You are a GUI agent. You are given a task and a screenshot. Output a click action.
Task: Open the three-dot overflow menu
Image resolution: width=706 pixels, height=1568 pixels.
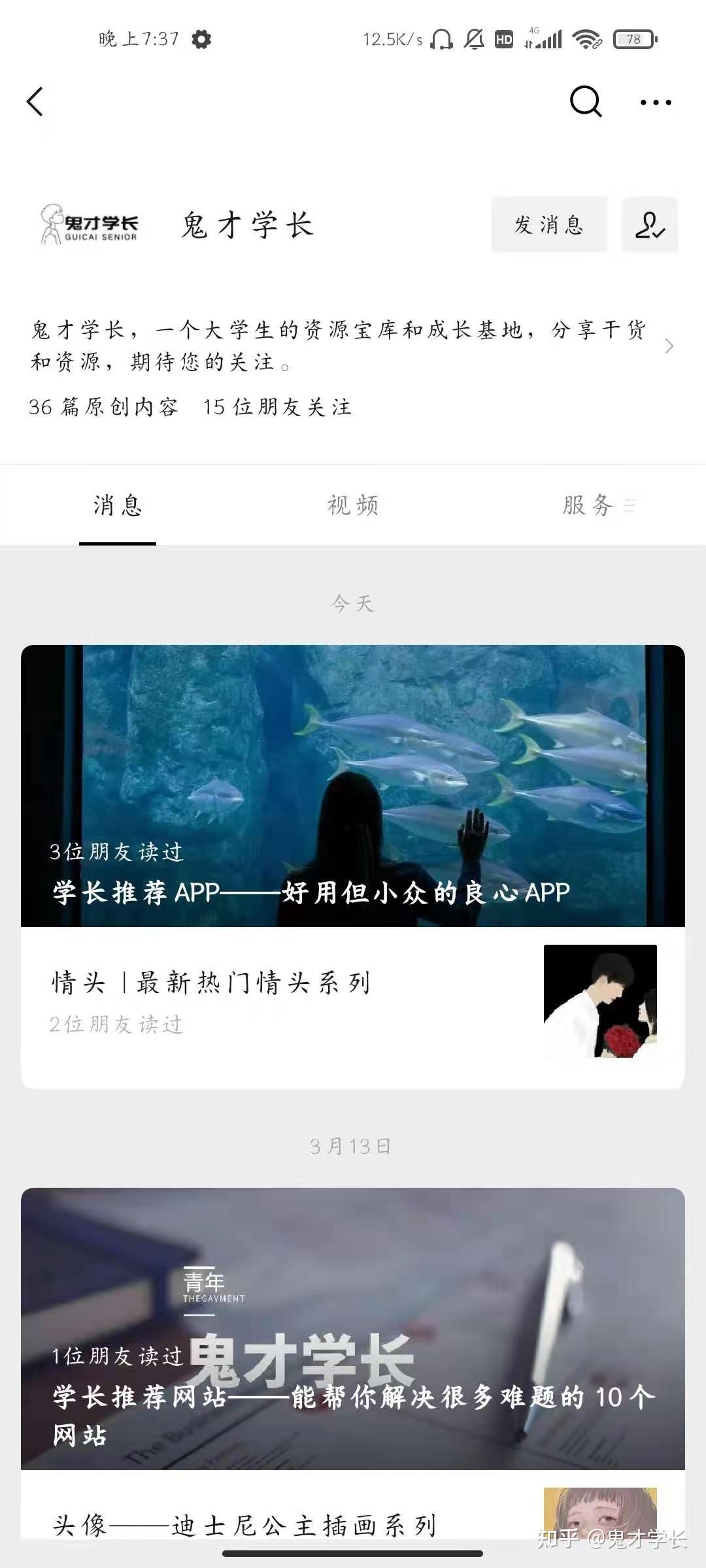point(655,102)
